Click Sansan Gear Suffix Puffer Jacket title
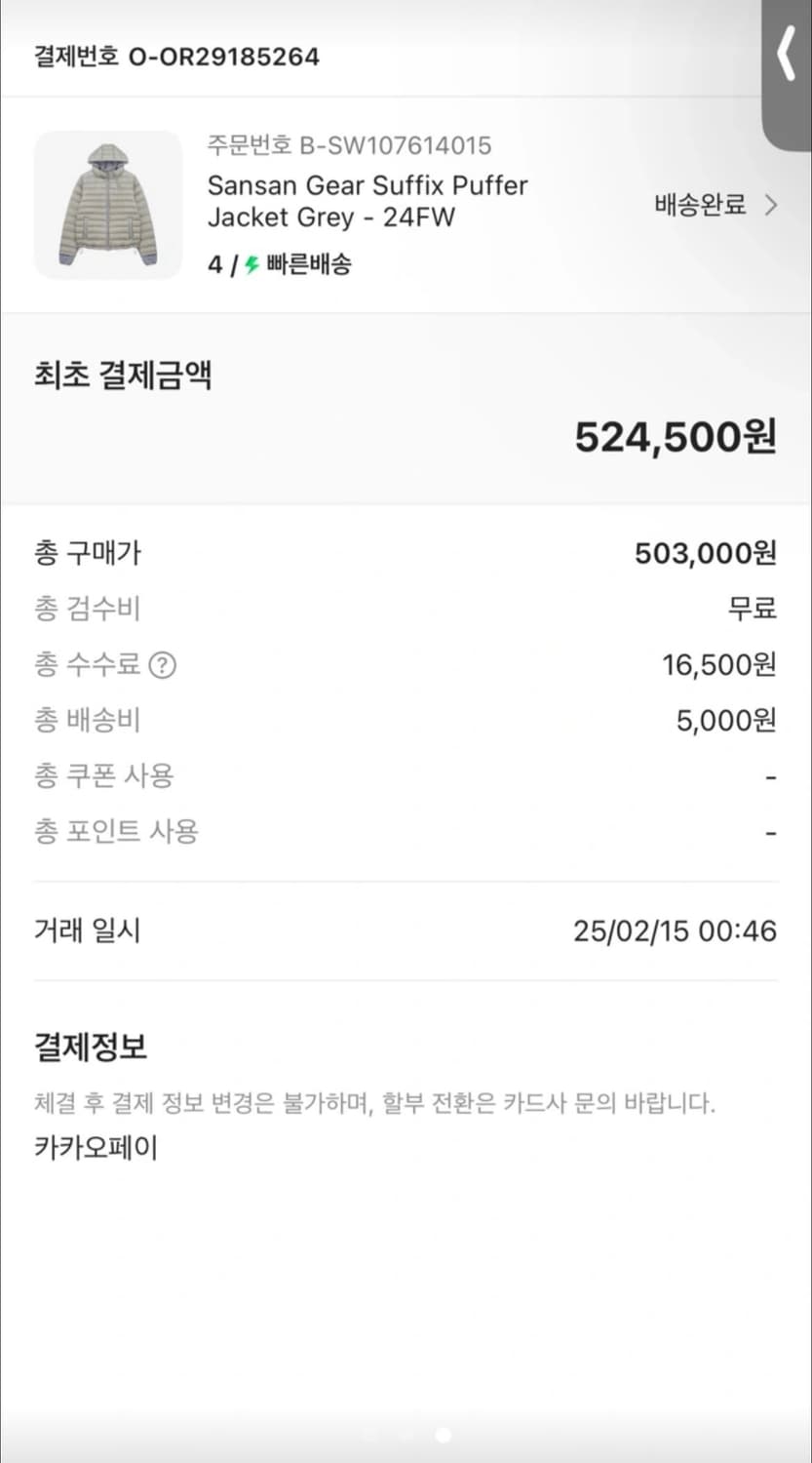The width and height of the screenshot is (812, 1463). tap(367, 201)
